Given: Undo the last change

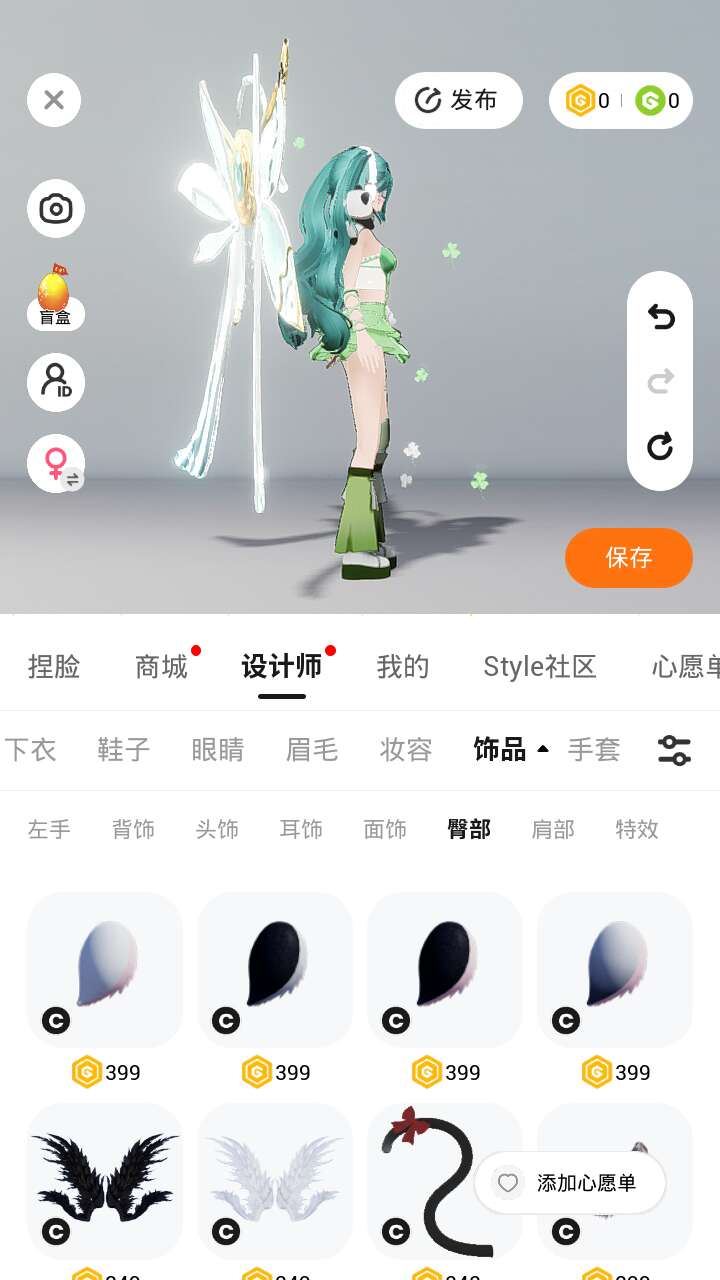Looking at the screenshot, I should click(x=660, y=317).
